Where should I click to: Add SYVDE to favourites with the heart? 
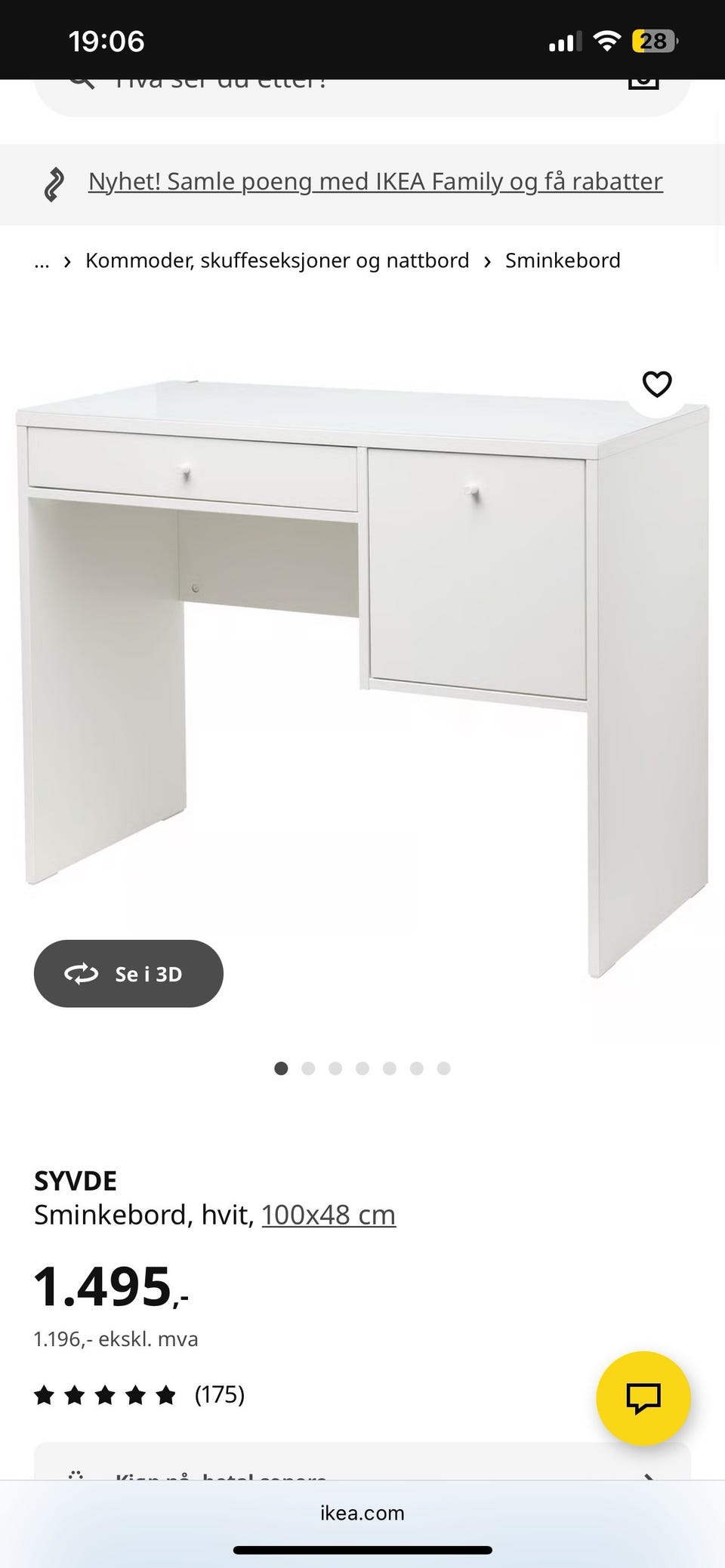click(656, 384)
